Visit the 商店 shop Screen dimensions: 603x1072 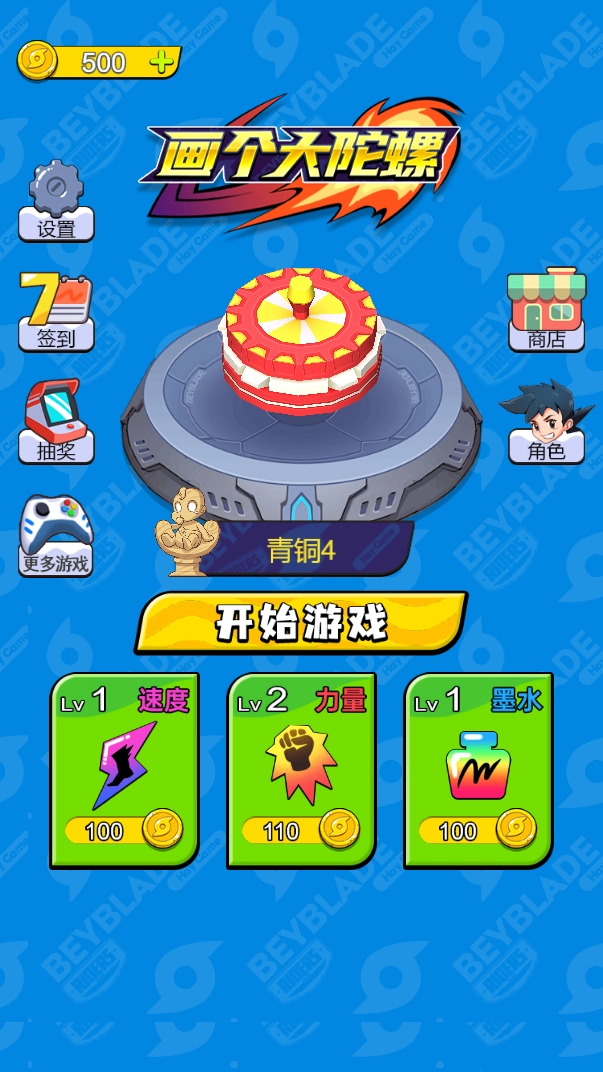[x=546, y=310]
